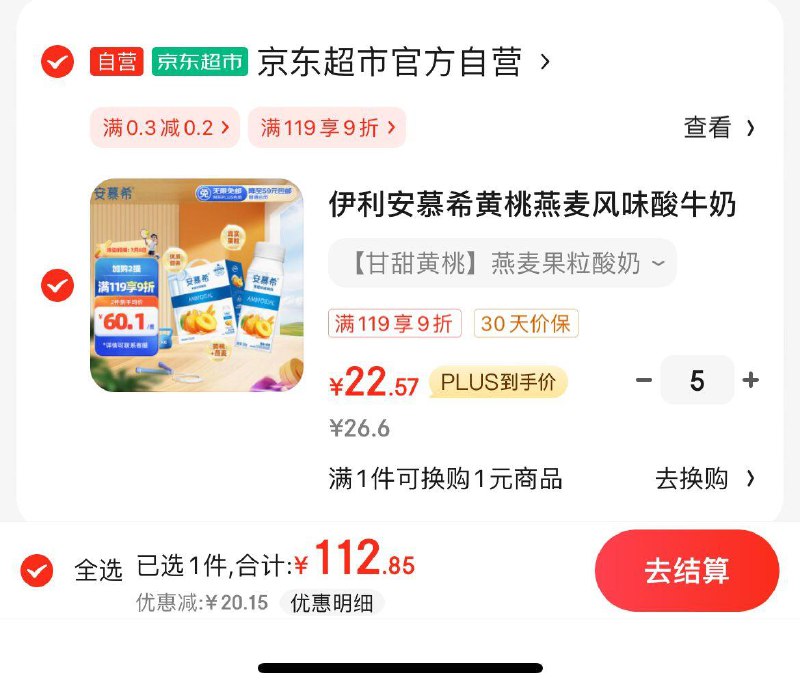Image resolution: width=800 pixels, height=689 pixels.
Task: Expand the 【甘甜黄桃】燕麦果粒酸奶 variant selector
Action: [x=502, y=264]
